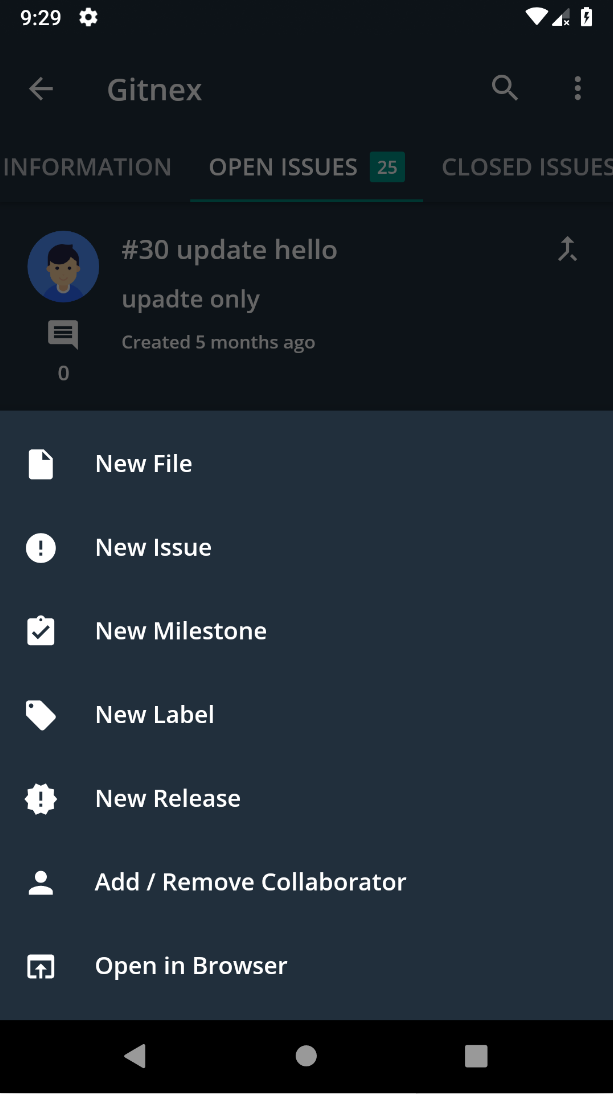Start a New Release
Image resolution: width=613 pixels, height=1094 pixels.
tap(167, 799)
